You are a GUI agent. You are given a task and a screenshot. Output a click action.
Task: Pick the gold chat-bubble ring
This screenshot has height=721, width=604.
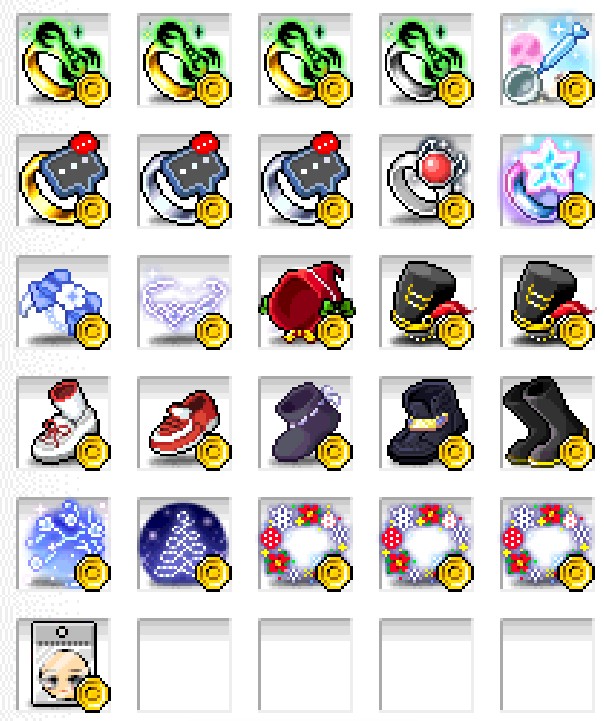click(62, 182)
